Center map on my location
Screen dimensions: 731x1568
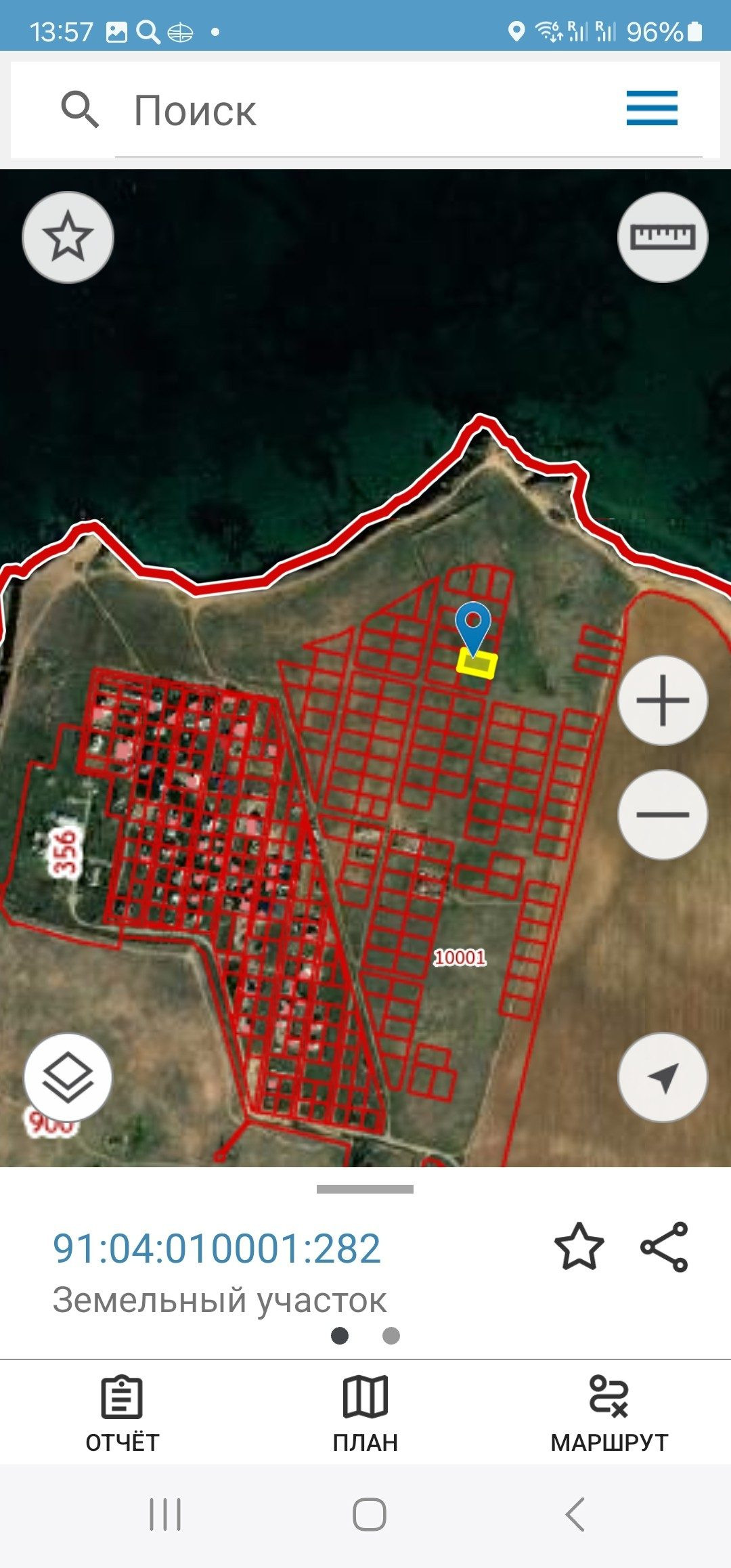[663, 1077]
